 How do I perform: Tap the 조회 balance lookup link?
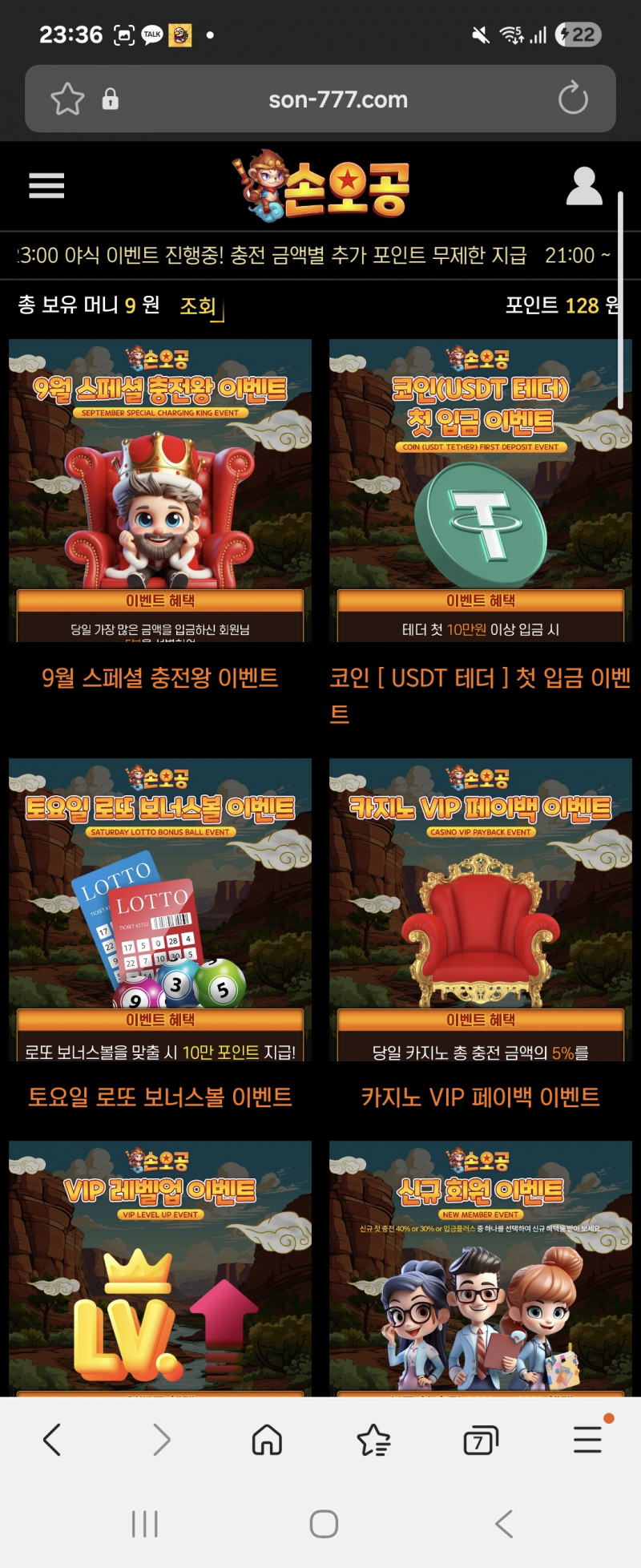point(198,305)
